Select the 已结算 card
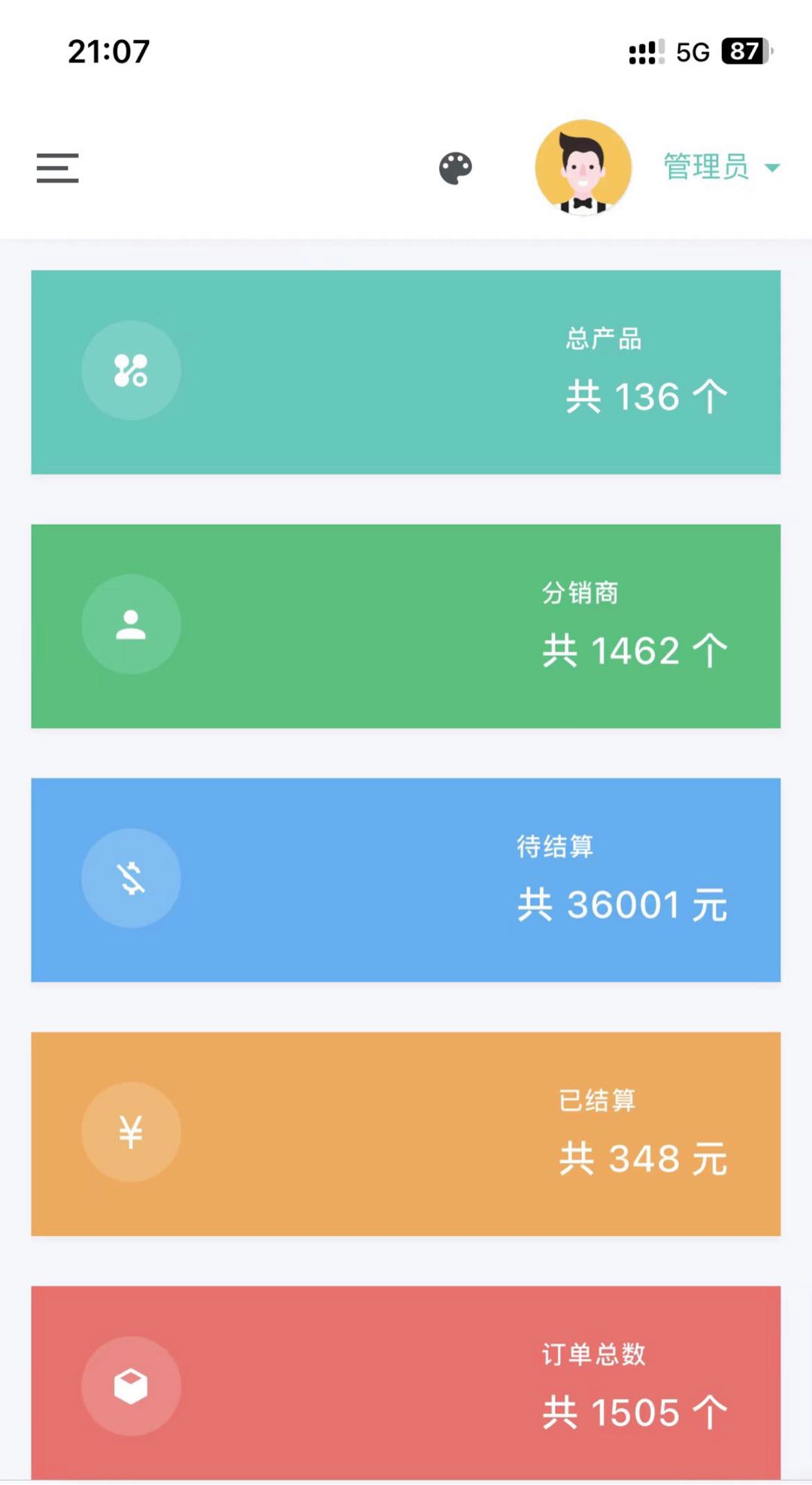 [x=406, y=1134]
